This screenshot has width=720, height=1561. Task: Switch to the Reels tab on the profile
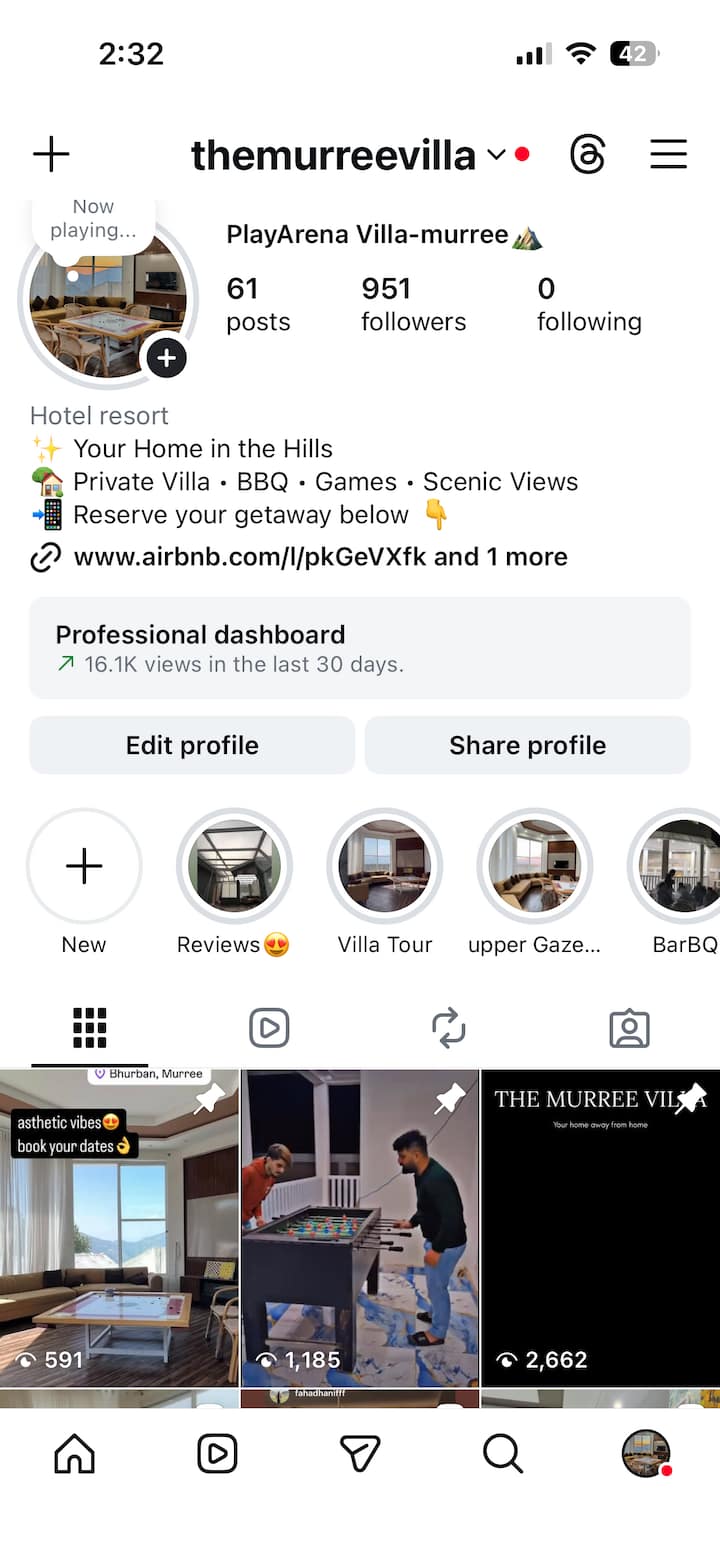coord(269,1028)
